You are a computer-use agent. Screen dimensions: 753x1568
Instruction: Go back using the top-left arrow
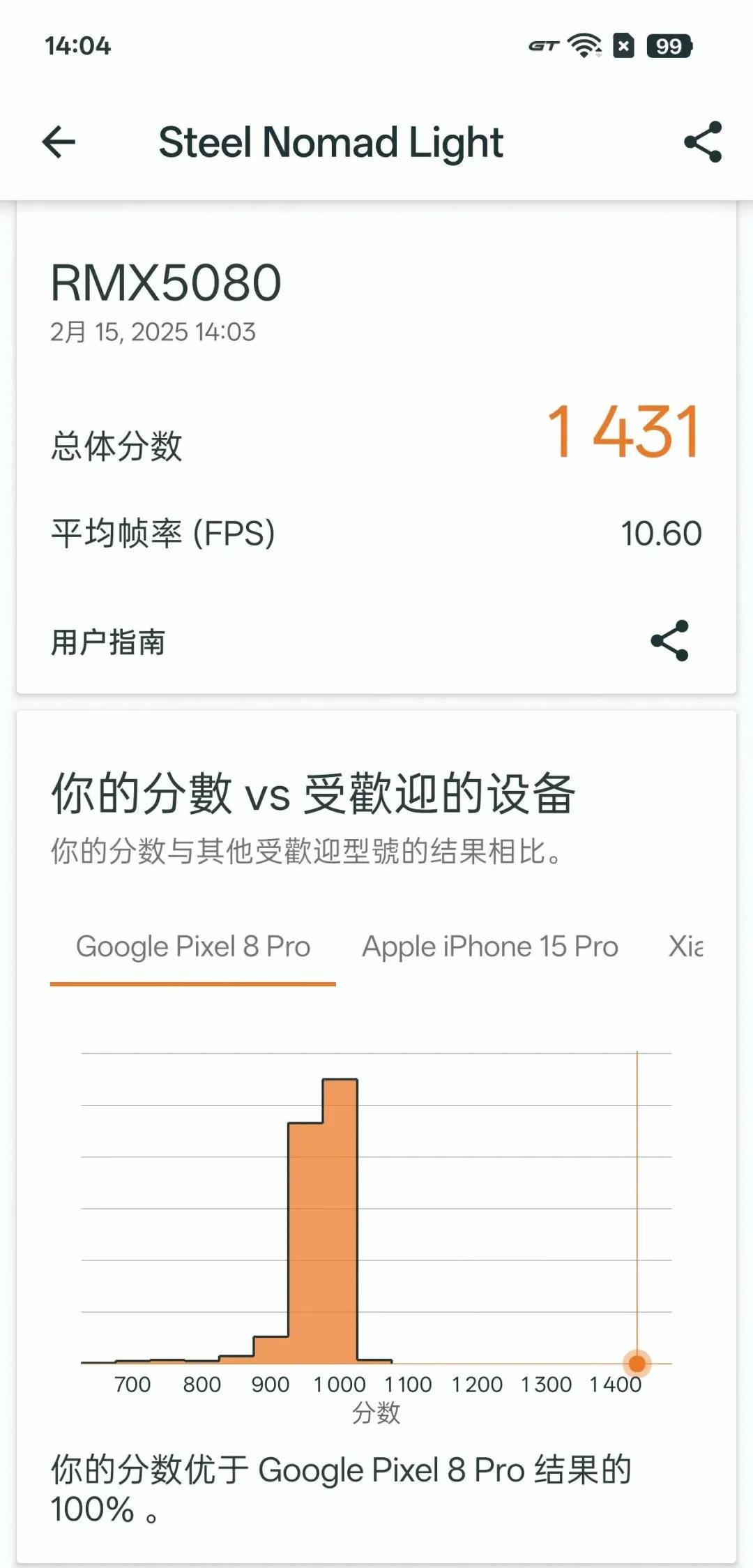(59, 142)
